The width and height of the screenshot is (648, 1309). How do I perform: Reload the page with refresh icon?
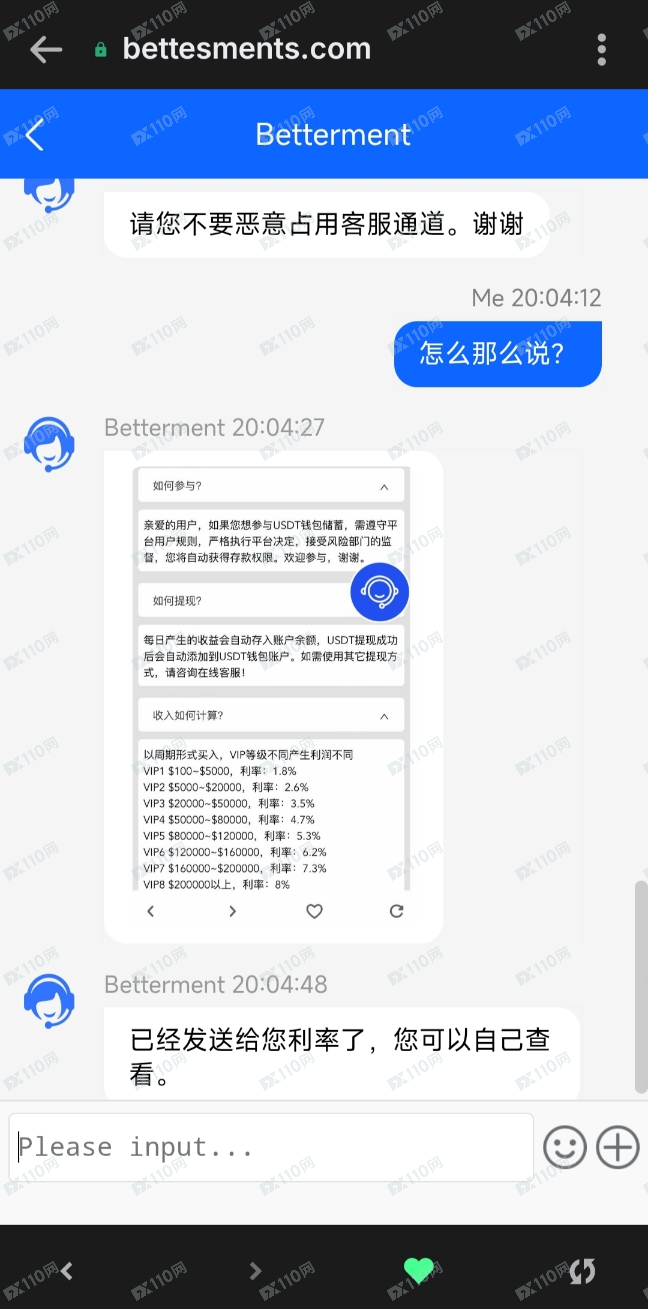click(582, 1271)
